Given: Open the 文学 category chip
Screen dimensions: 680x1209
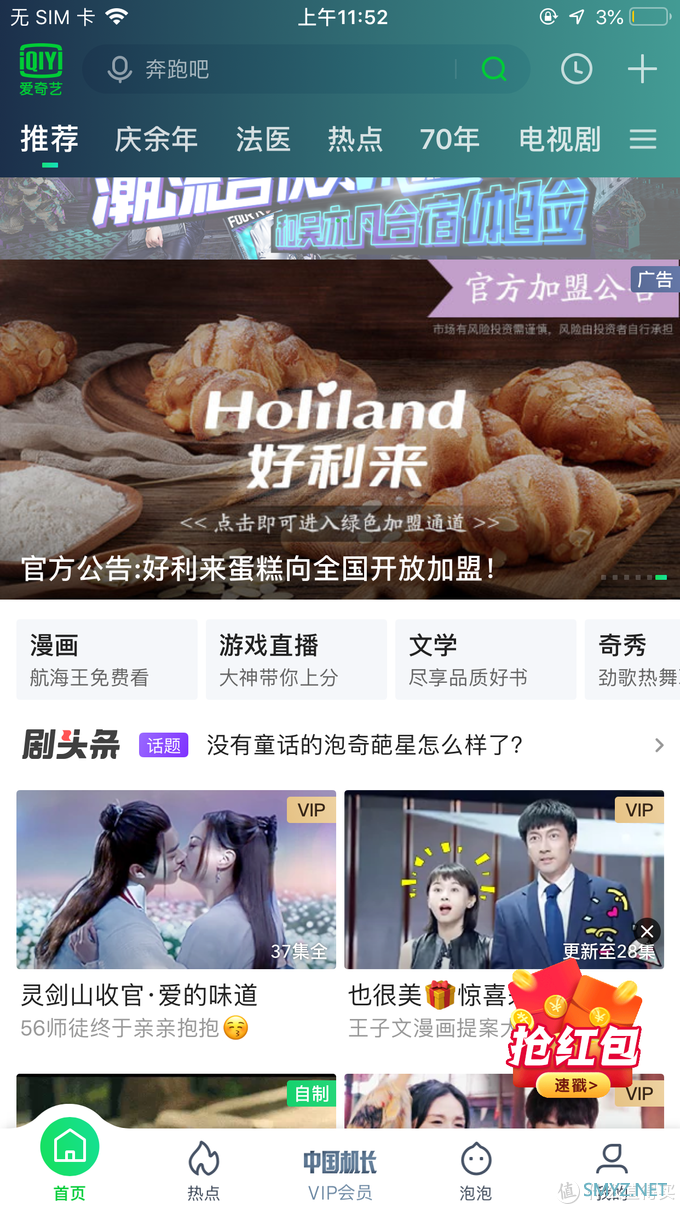Looking at the screenshot, I should [x=485, y=659].
